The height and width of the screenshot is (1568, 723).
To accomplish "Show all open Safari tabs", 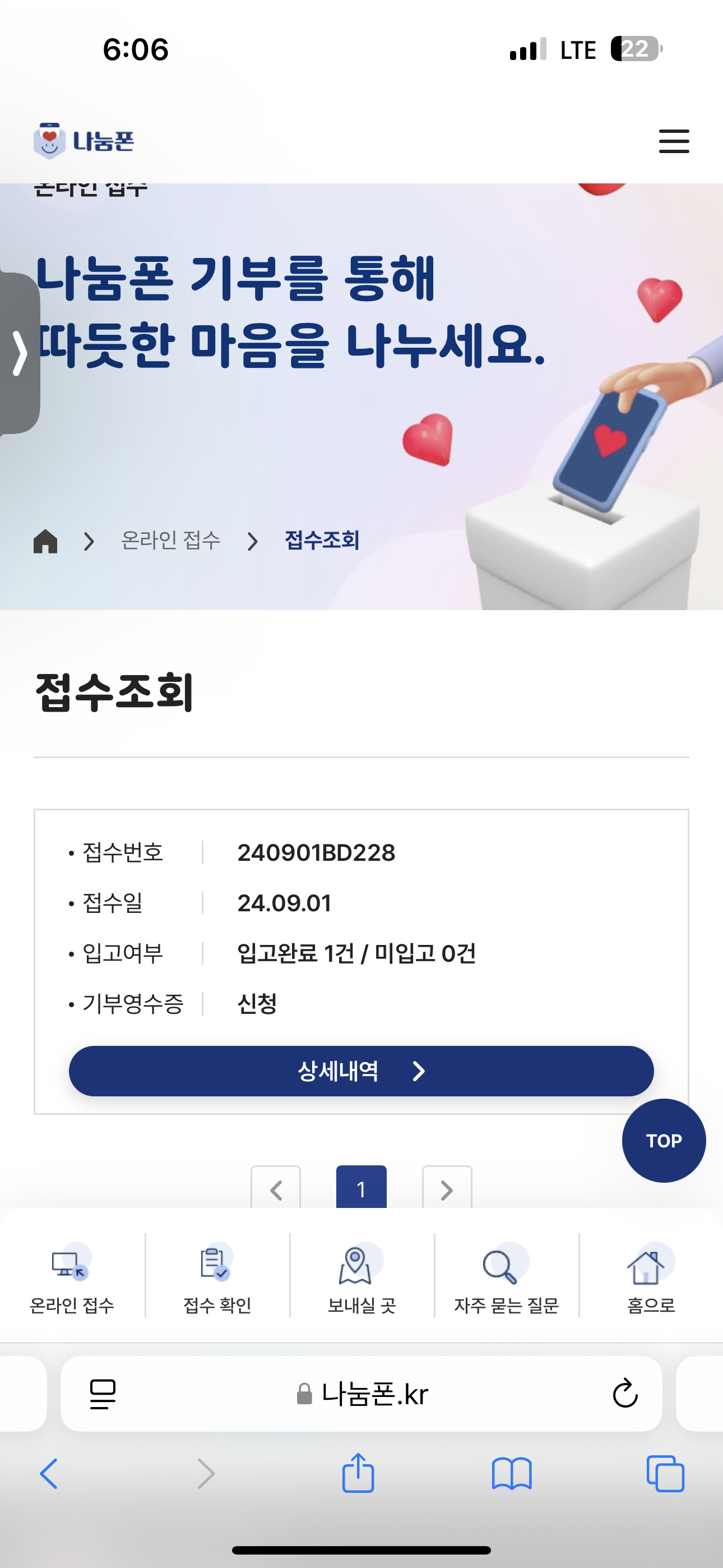I will 665,1474.
